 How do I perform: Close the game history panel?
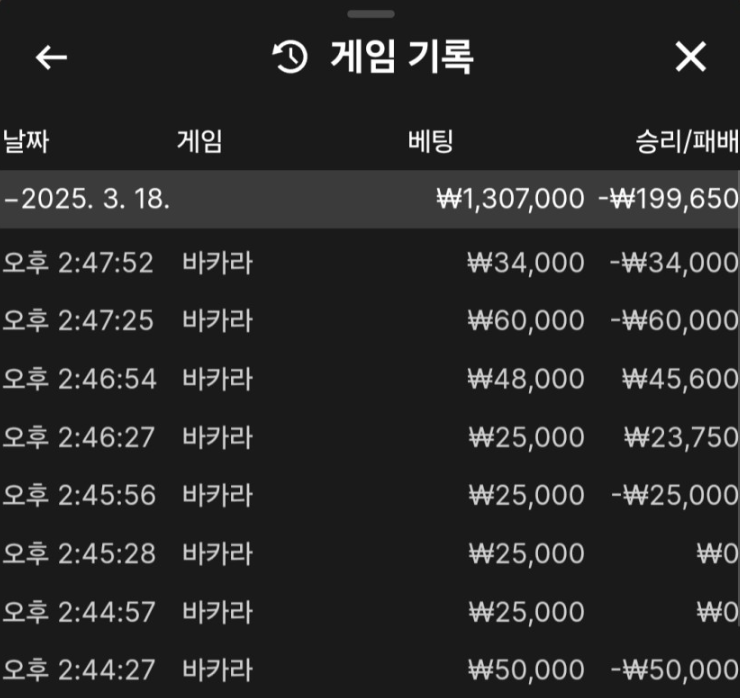click(x=690, y=58)
